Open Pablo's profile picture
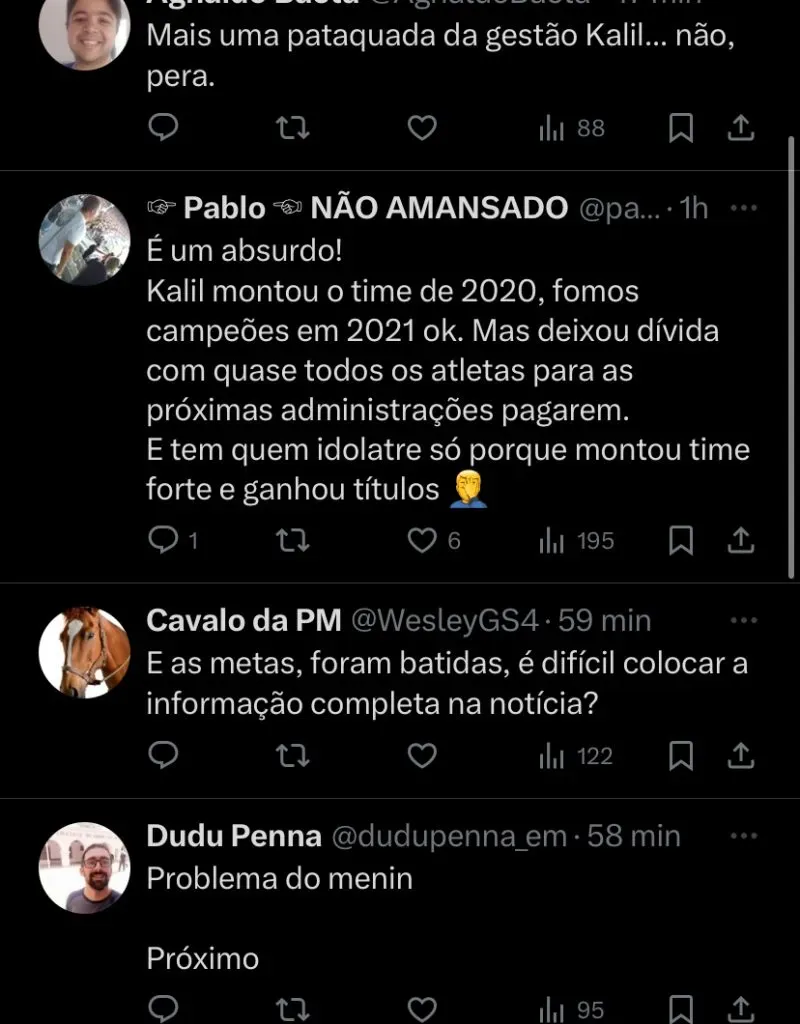The height and width of the screenshot is (1024, 800). click(84, 239)
